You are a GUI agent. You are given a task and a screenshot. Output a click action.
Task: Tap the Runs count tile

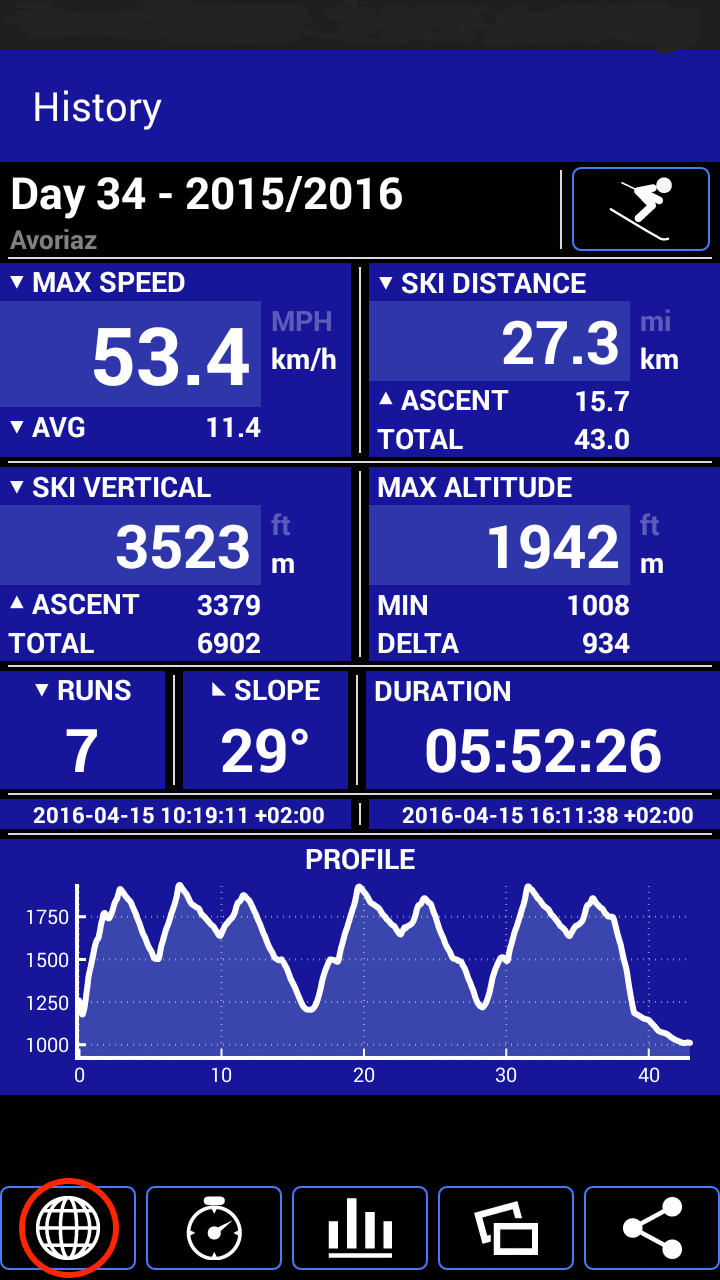pyautogui.click(x=82, y=730)
